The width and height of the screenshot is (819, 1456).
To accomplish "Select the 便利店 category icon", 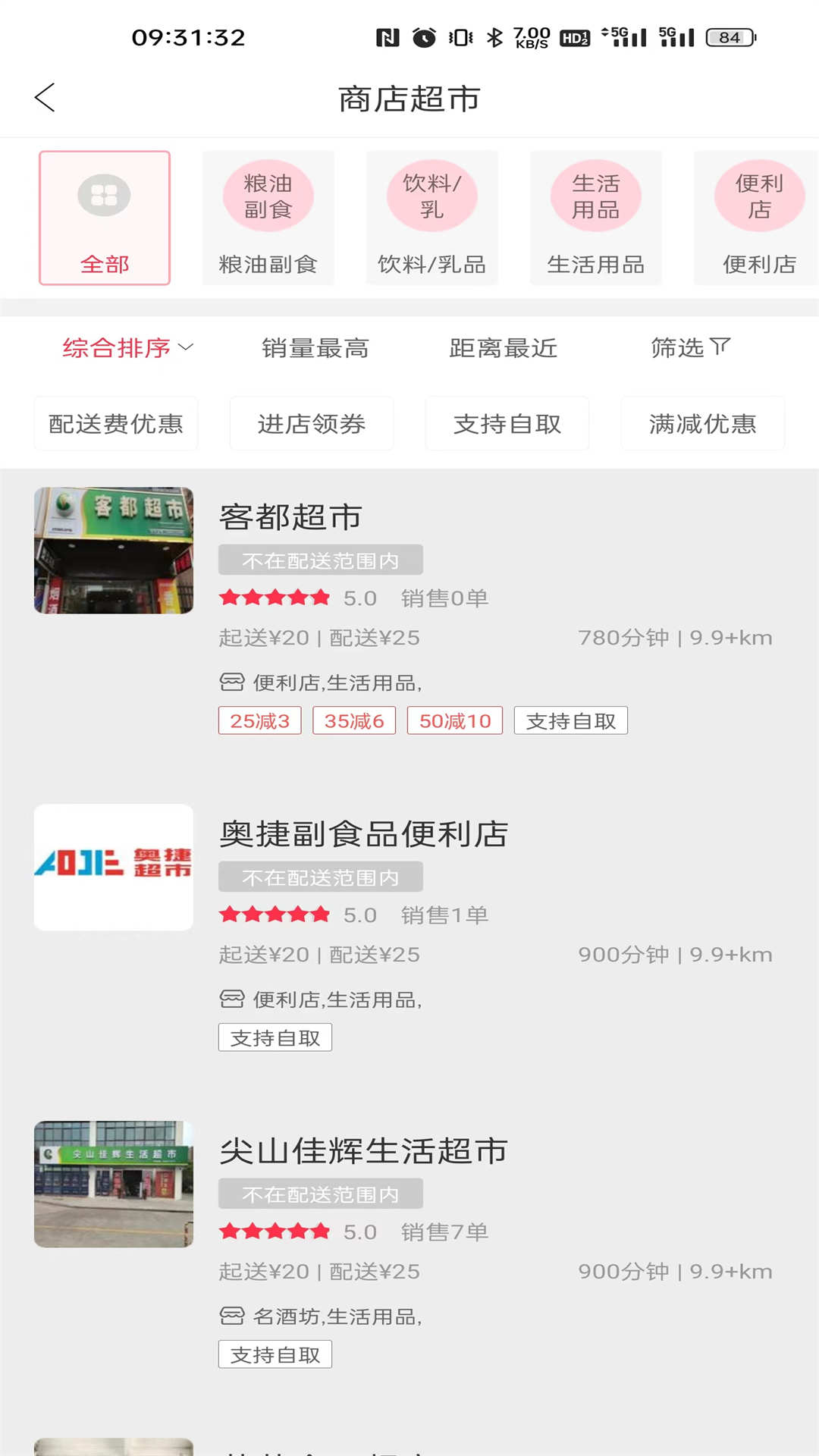I will point(759,196).
